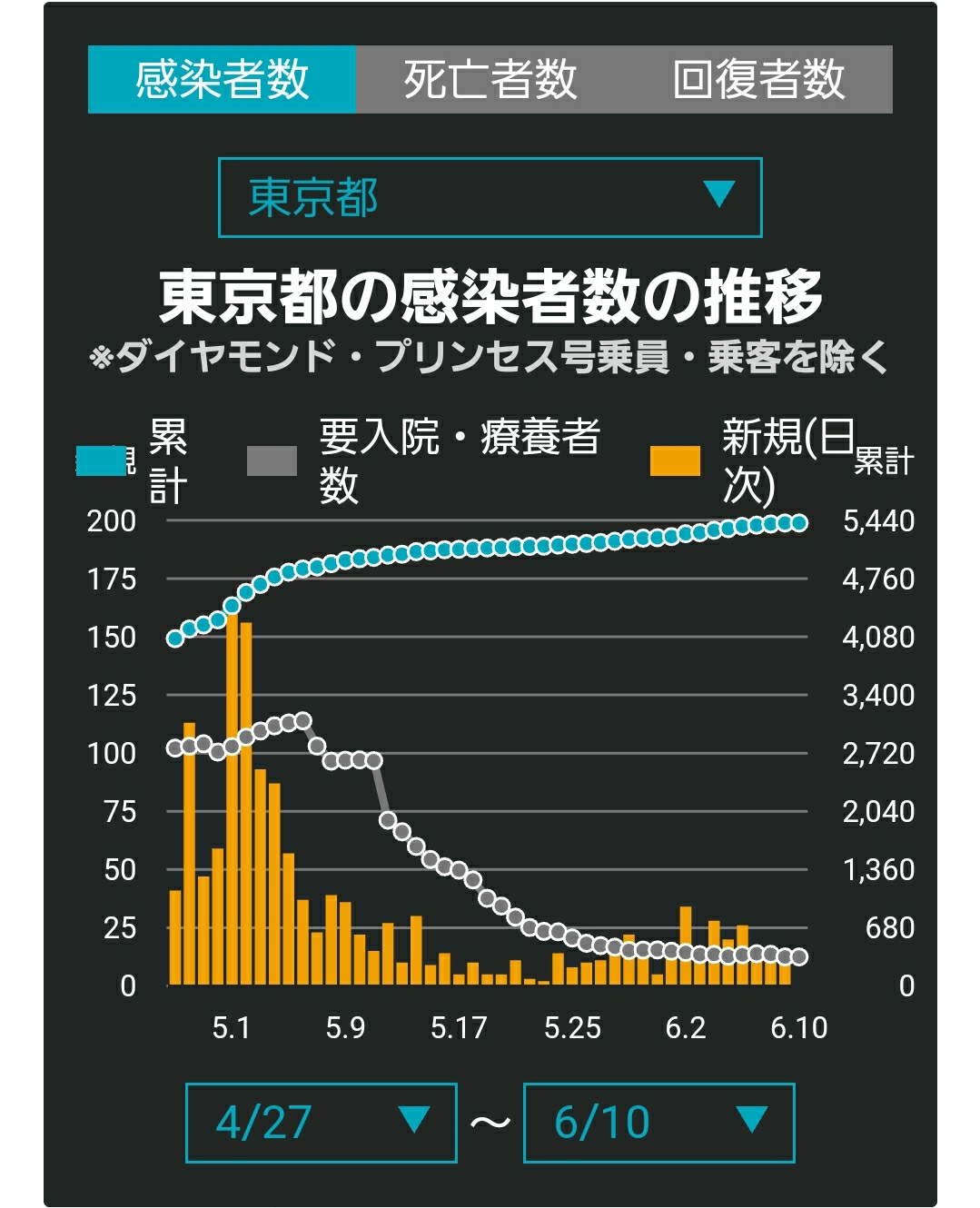Open the 東京都 prefecture dropdown
980x1208 pixels.
click(490, 197)
